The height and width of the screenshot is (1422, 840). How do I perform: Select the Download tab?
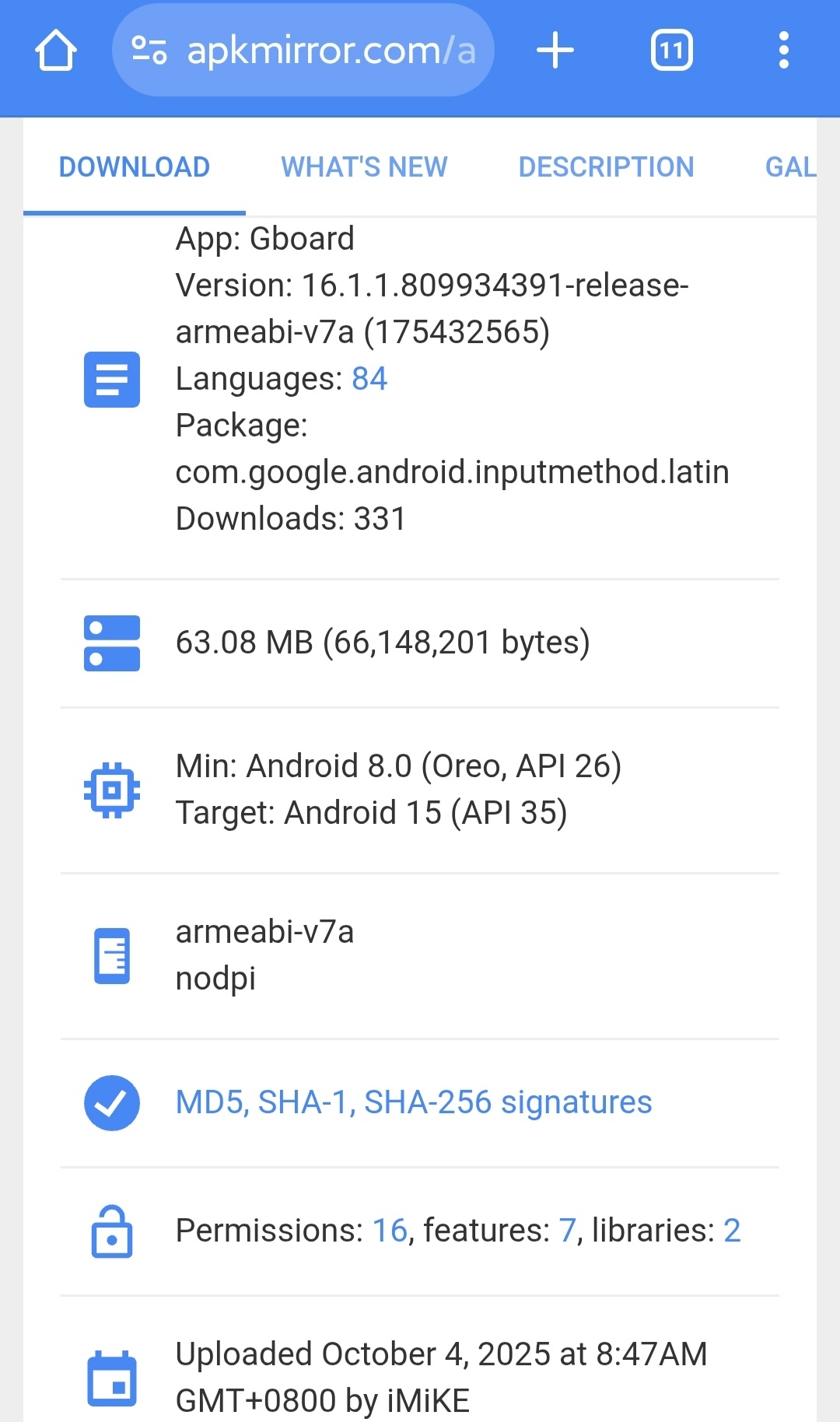135,167
